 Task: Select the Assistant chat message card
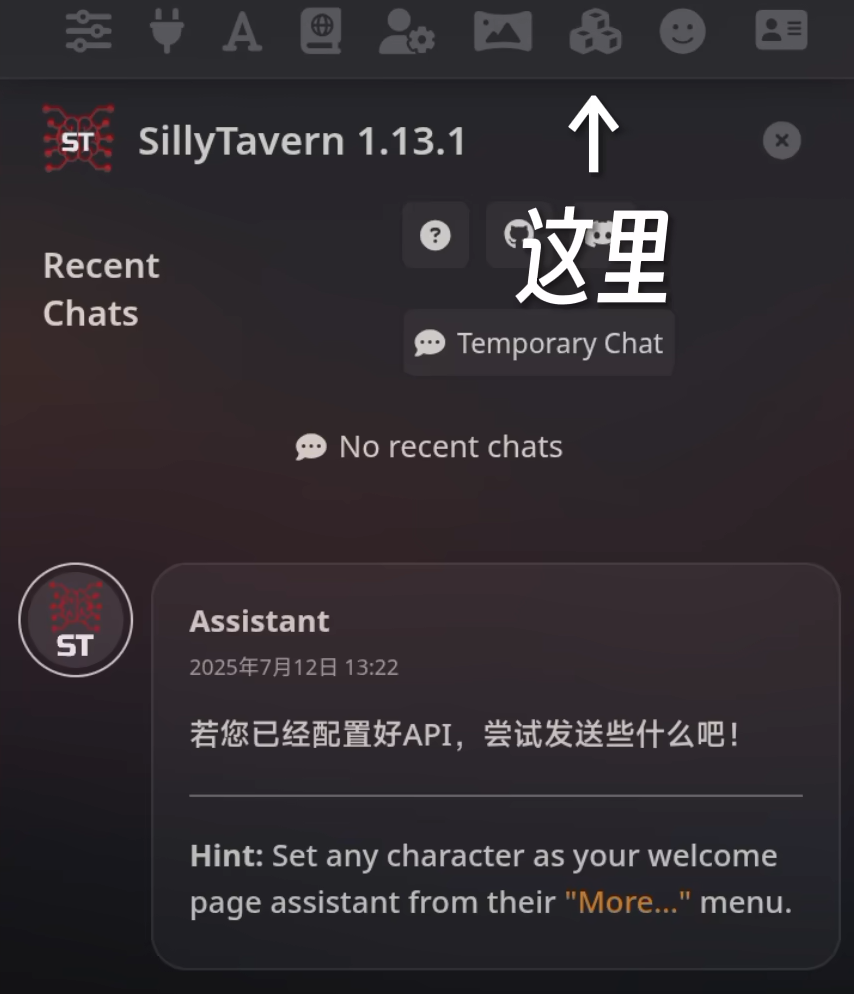coord(497,760)
